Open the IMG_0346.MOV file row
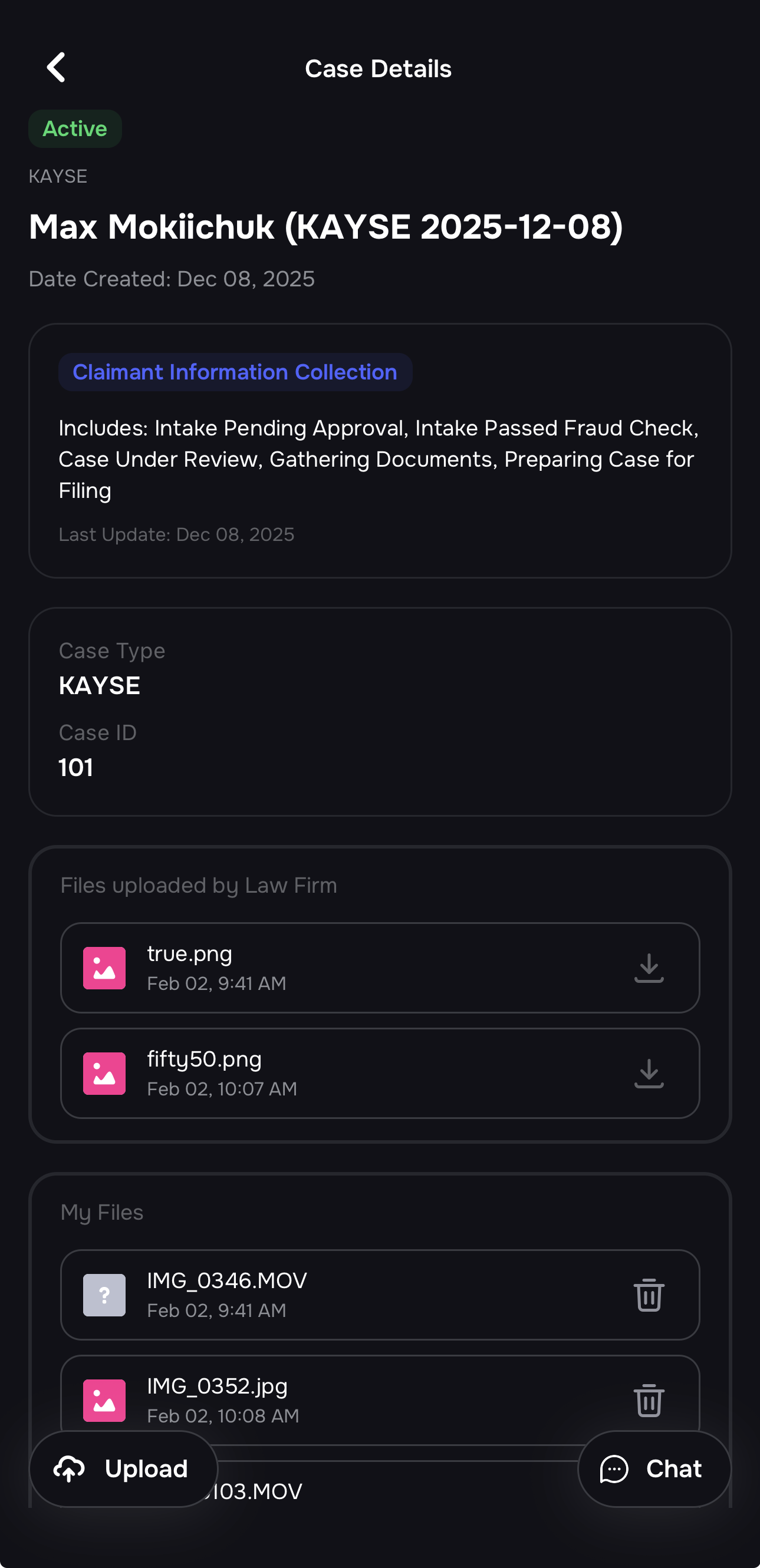The height and width of the screenshot is (1568, 760). point(341,1295)
